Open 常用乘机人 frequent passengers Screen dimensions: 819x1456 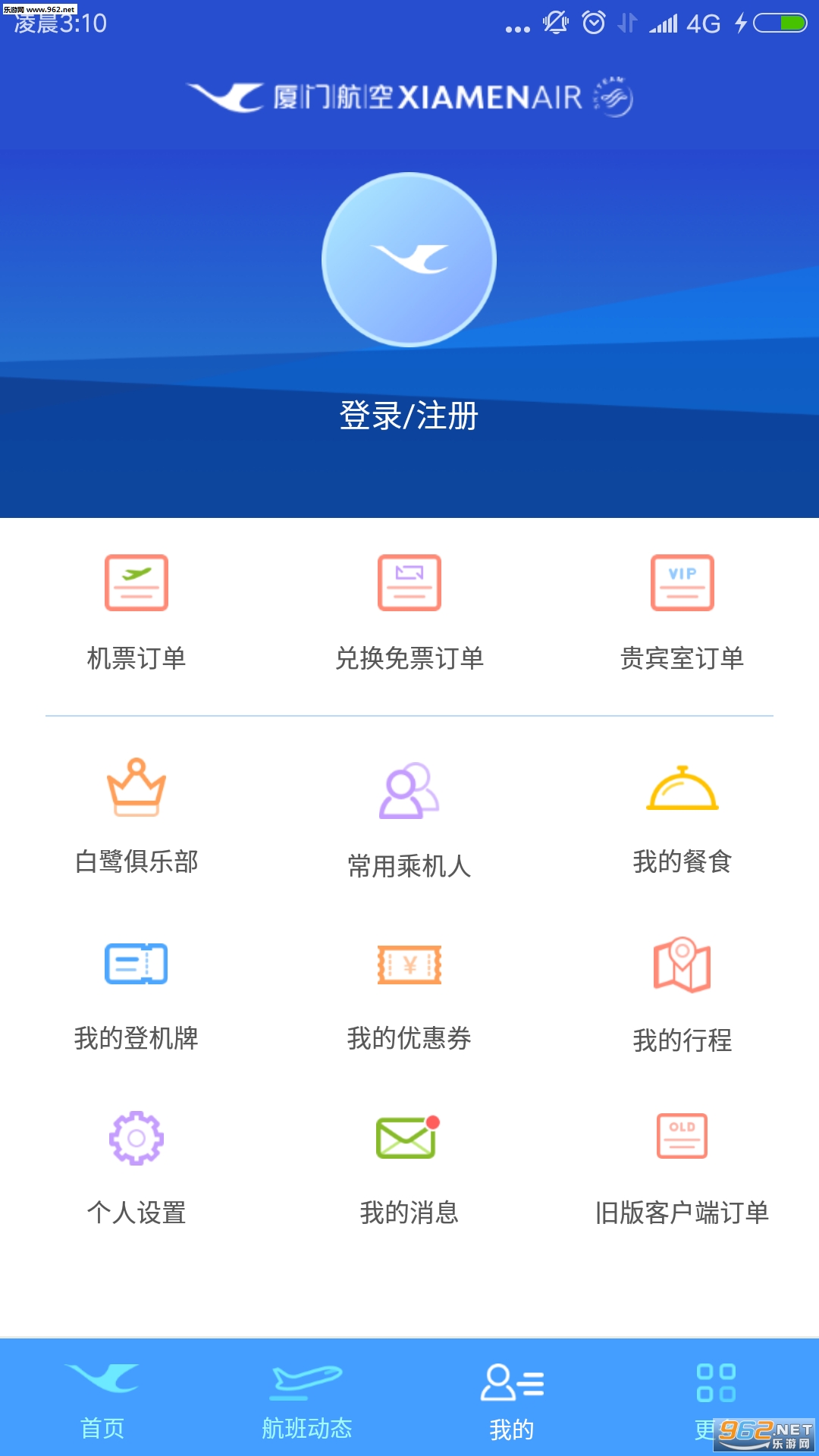(x=409, y=821)
